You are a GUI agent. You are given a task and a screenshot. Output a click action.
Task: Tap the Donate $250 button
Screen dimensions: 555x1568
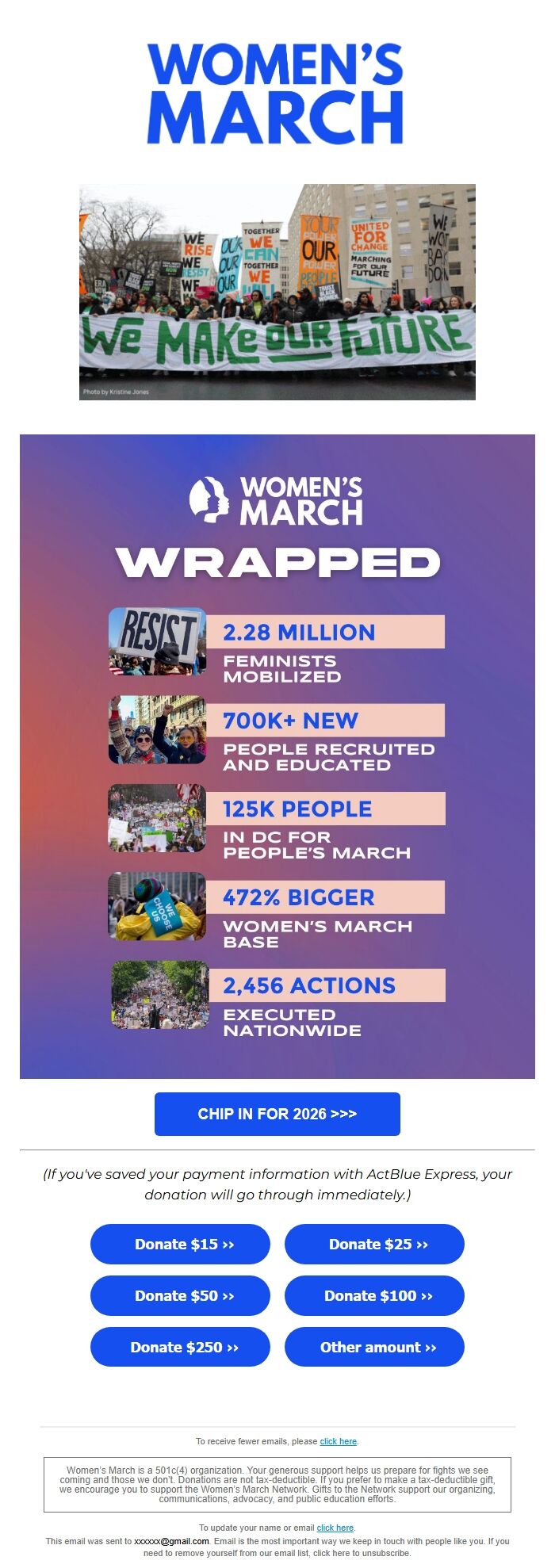click(x=180, y=1347)
